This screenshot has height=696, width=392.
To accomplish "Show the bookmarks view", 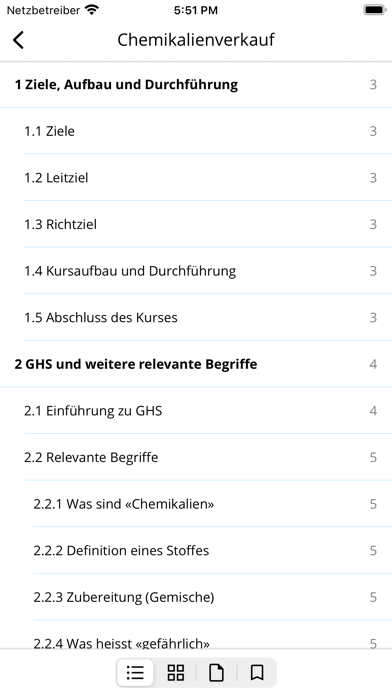I will tap(257, 672).
